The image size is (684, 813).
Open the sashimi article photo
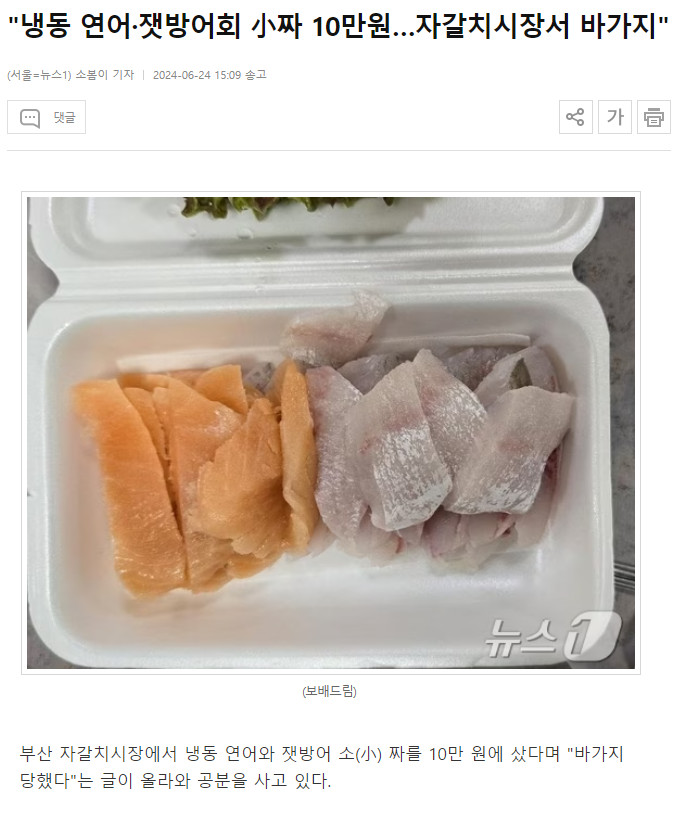tap(330, 432)
